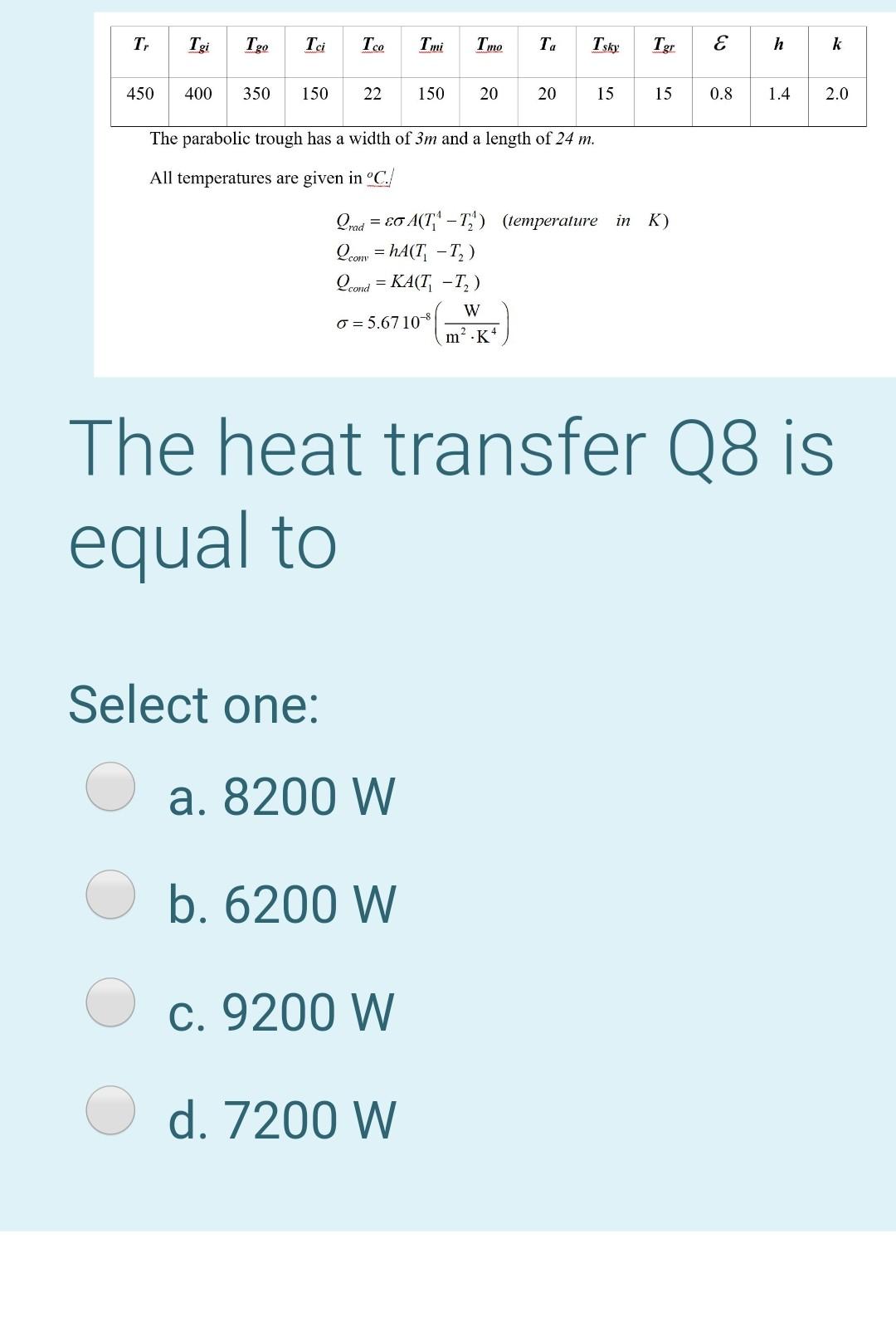Mark c. 9200 W as the answer
The height and width of the screenshot is (1336, 896).
tap(111, 1002)
